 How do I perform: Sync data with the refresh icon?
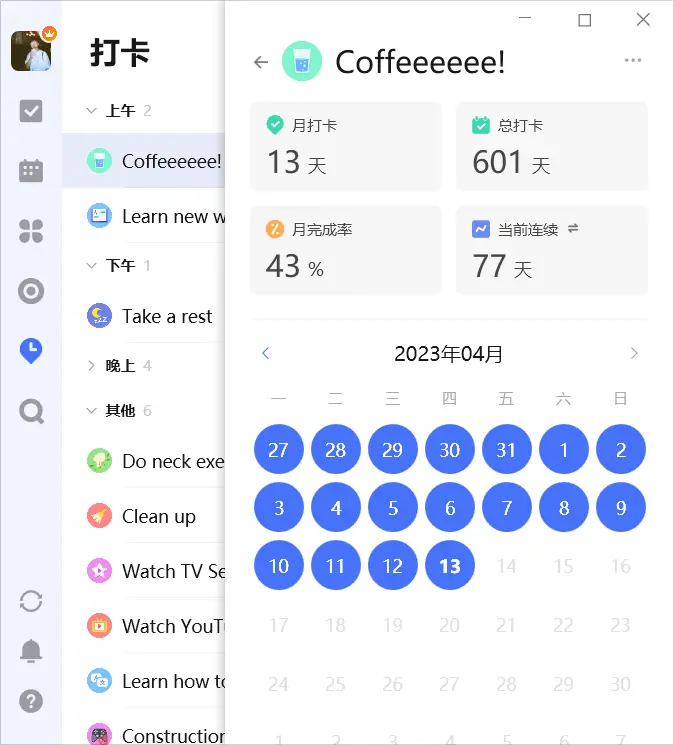click(x=31, y=601)
